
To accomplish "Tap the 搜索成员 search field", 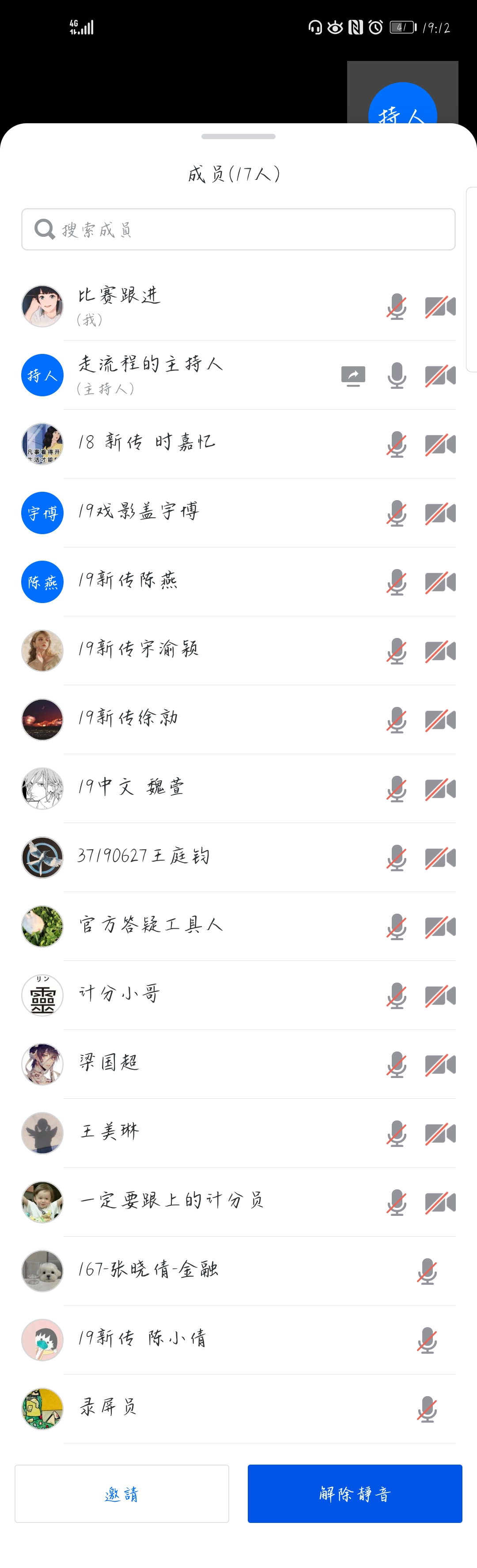I will coord(238,229).
